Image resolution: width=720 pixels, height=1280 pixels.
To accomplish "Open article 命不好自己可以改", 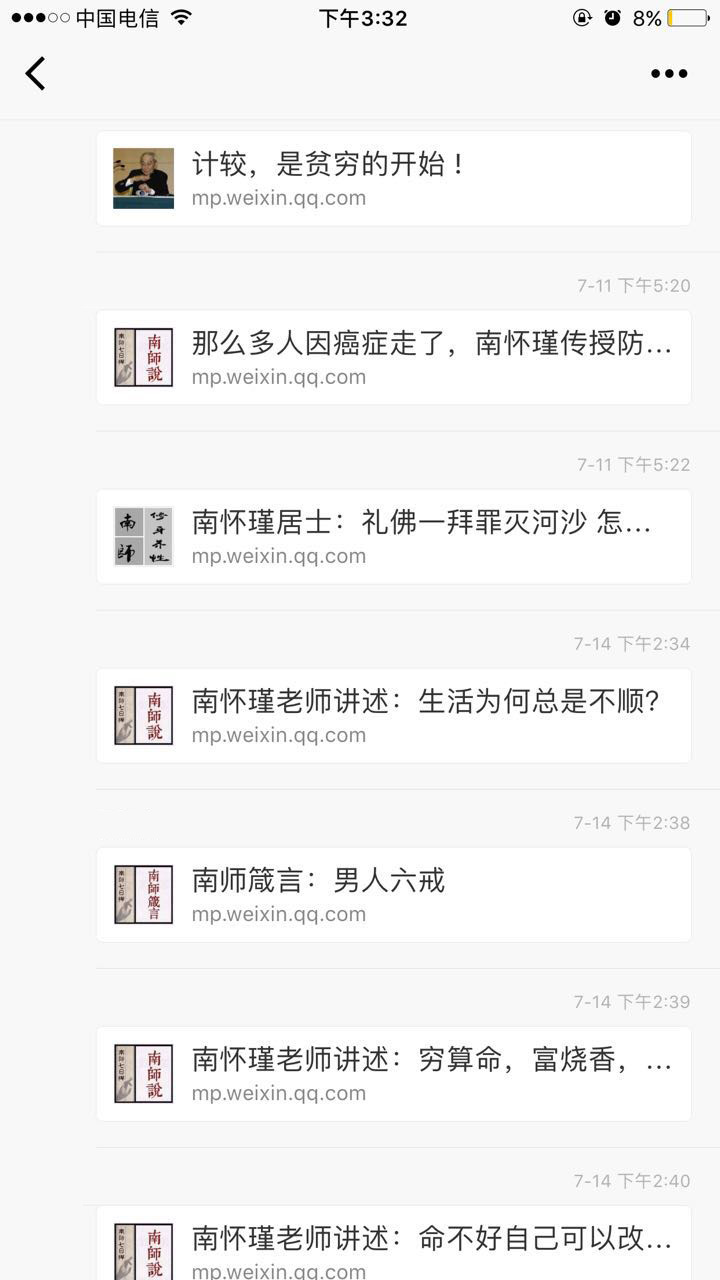I will pos(393,1245).
